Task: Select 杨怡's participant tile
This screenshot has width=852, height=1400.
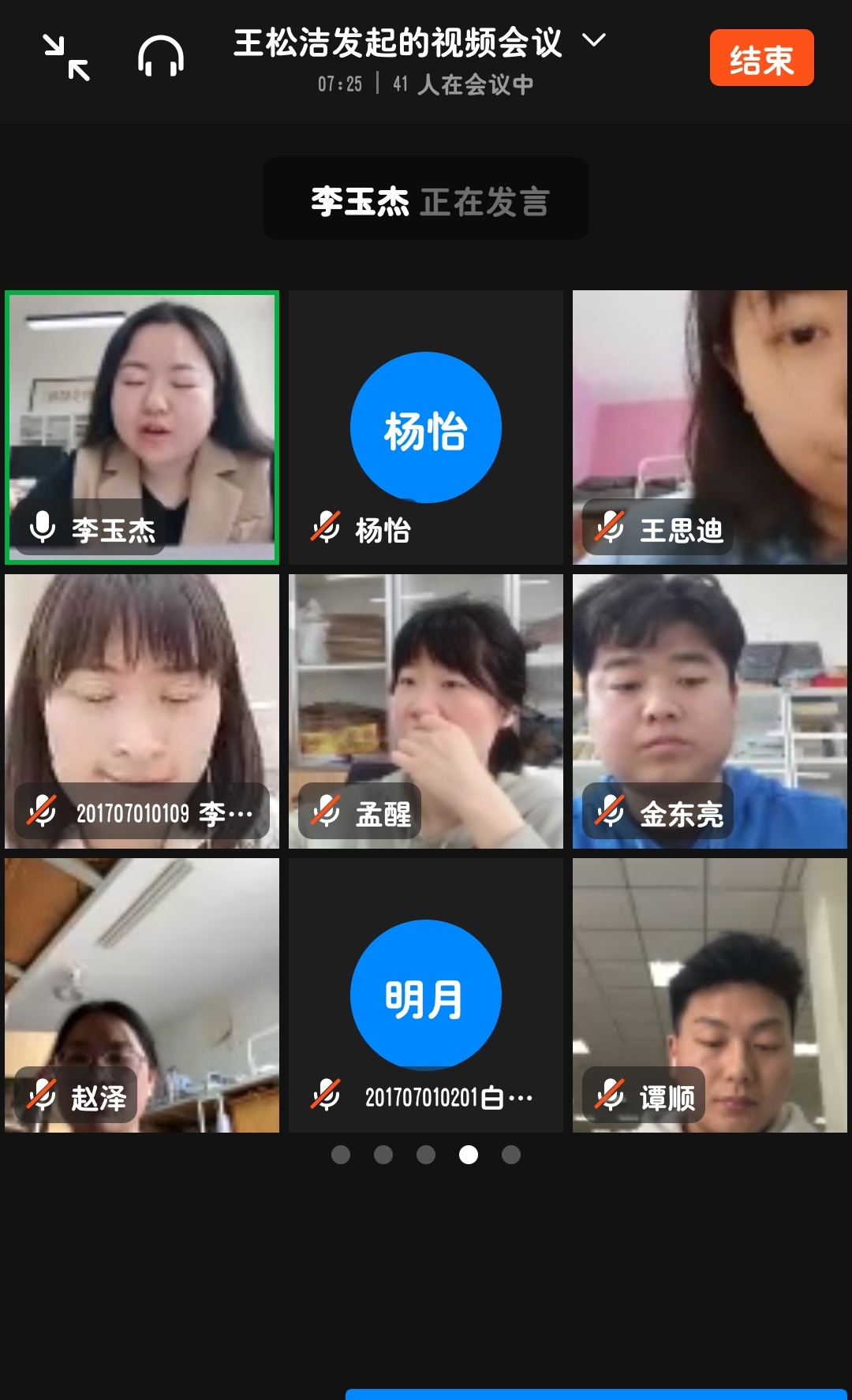Action: click(x=426, y=427)
